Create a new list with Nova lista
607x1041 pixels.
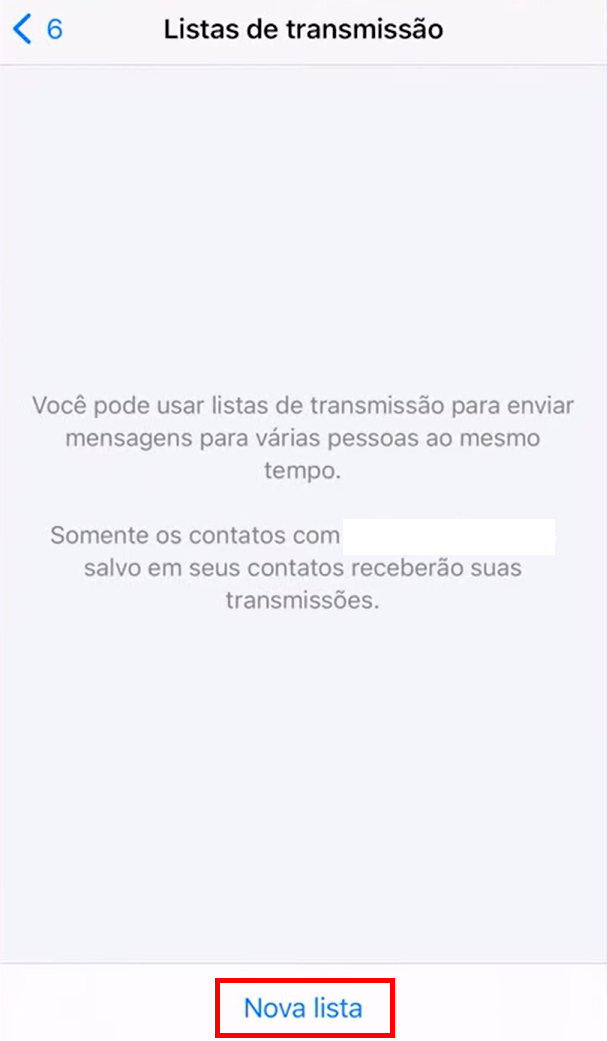(x=303, y=1007)
